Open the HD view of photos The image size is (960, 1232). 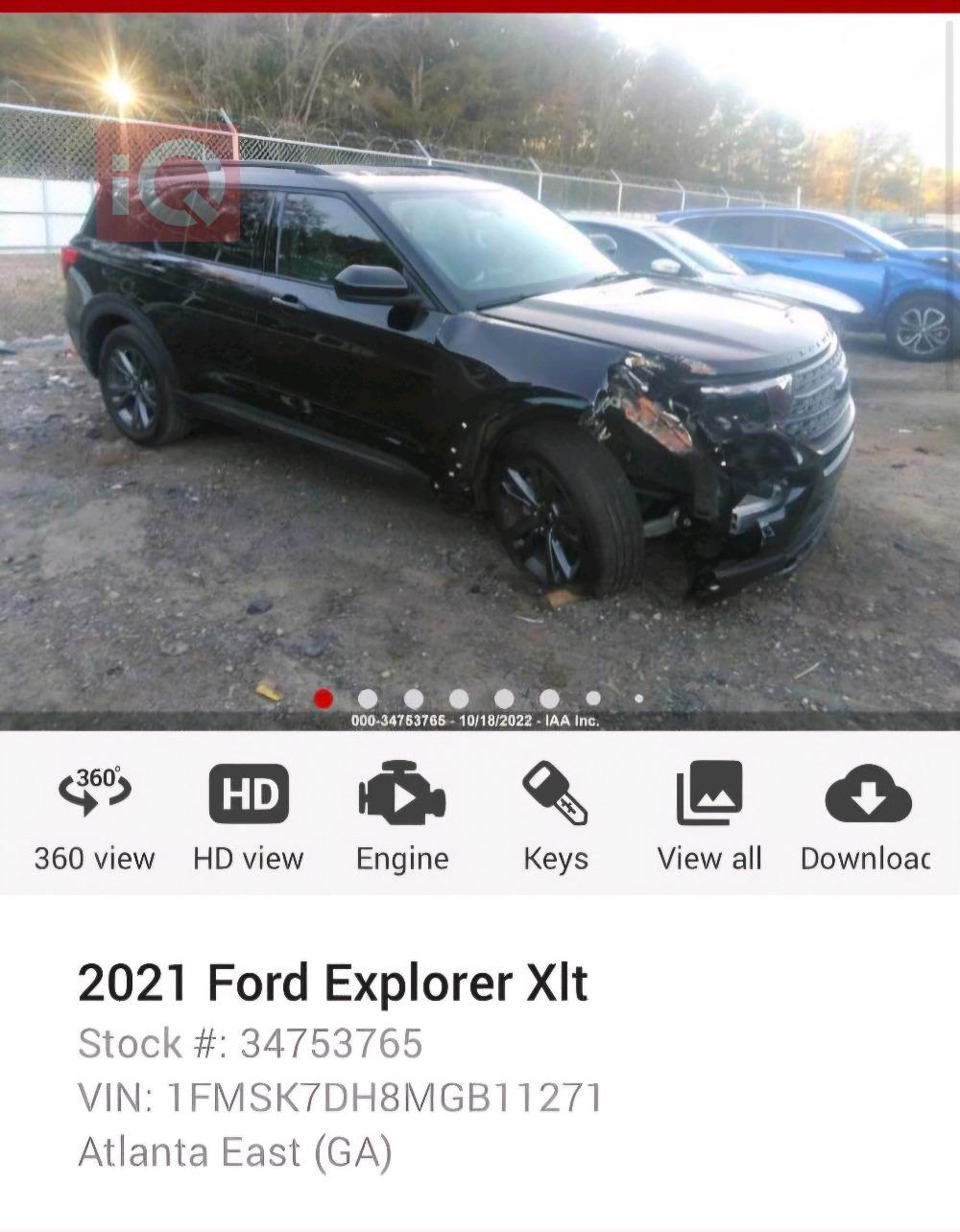click(248, 815)
